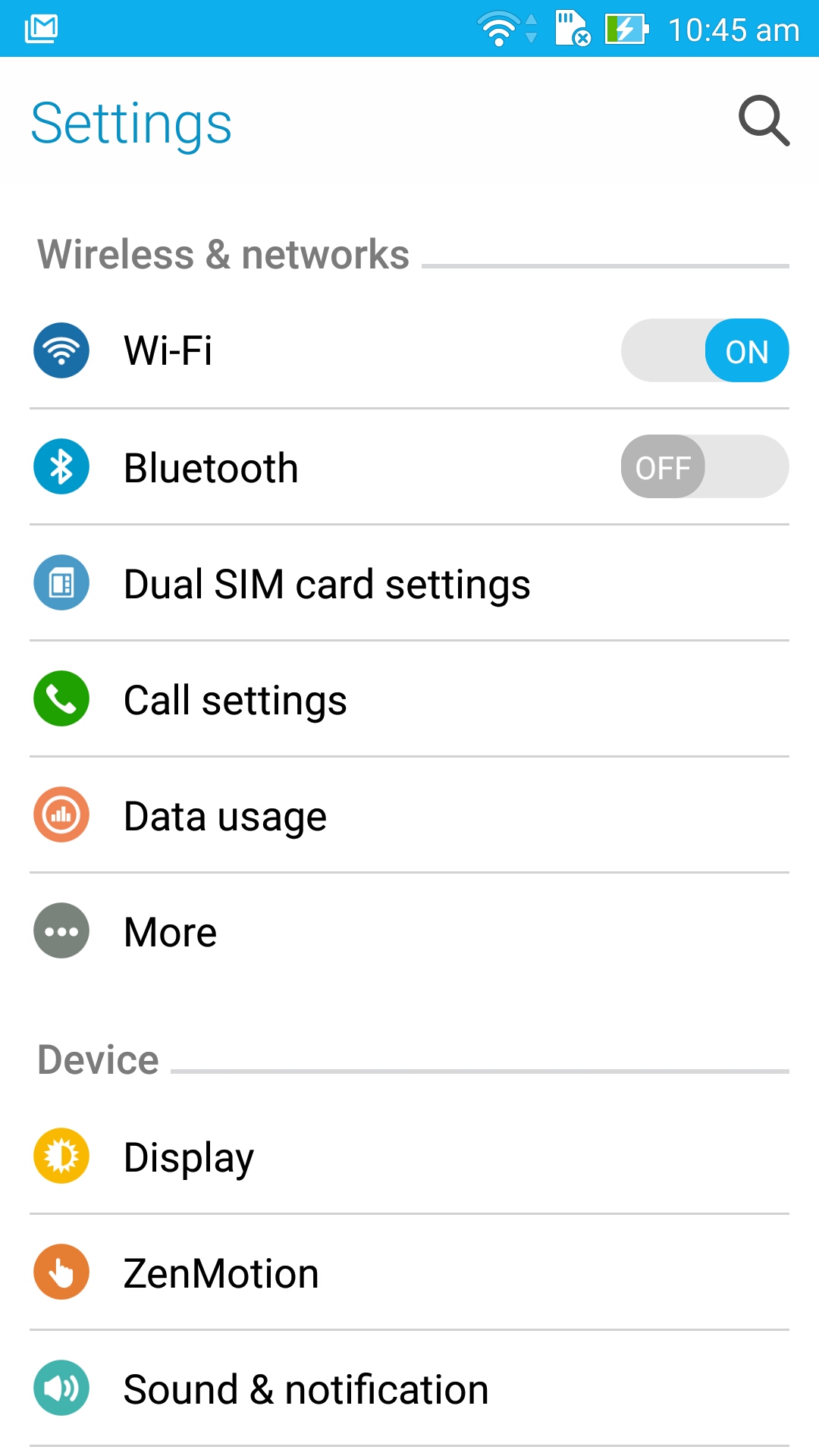View Data usage

coord(409,814)
